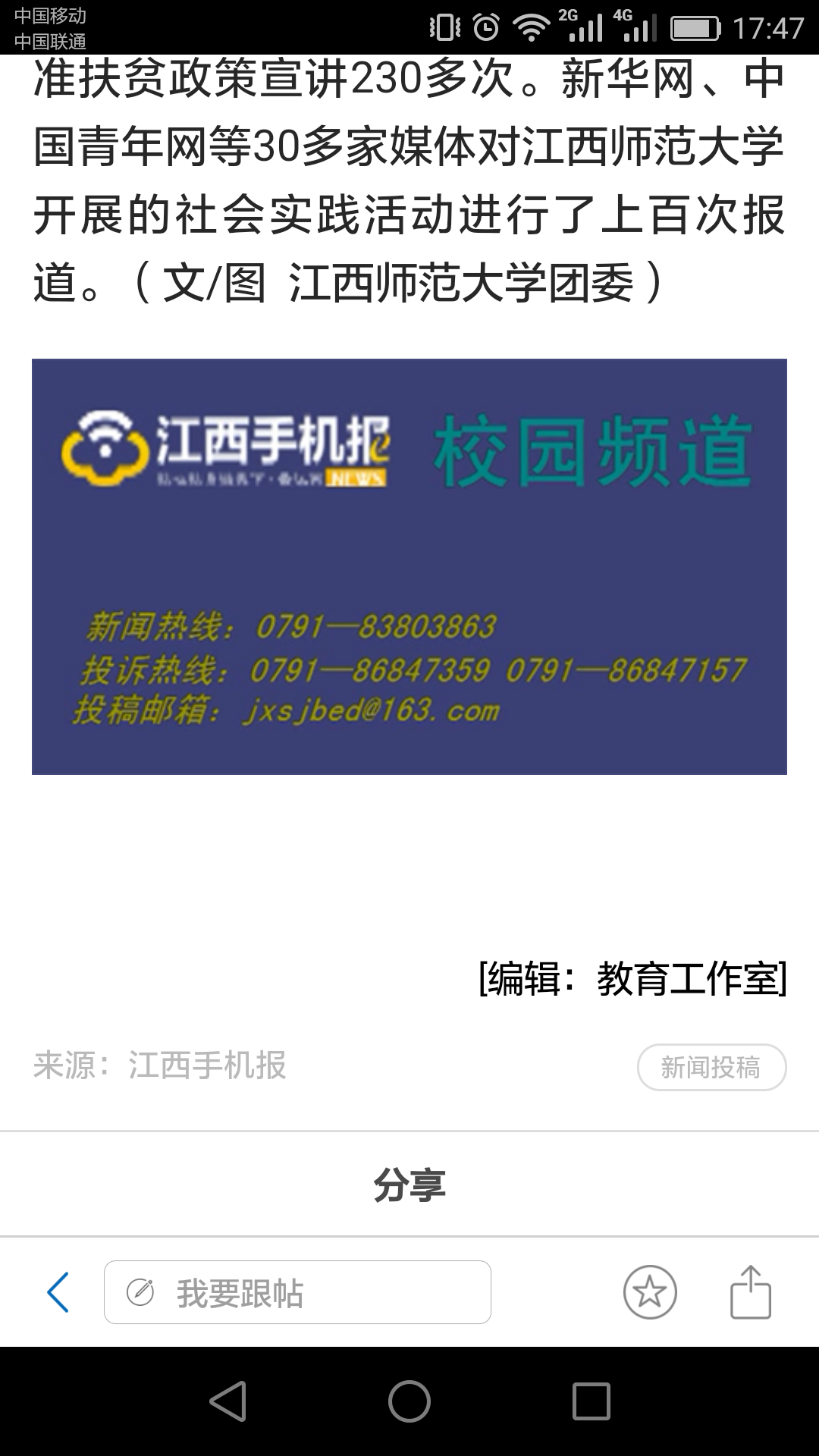Open the 新闻投稿 submission button

[x=711, y=1068]
